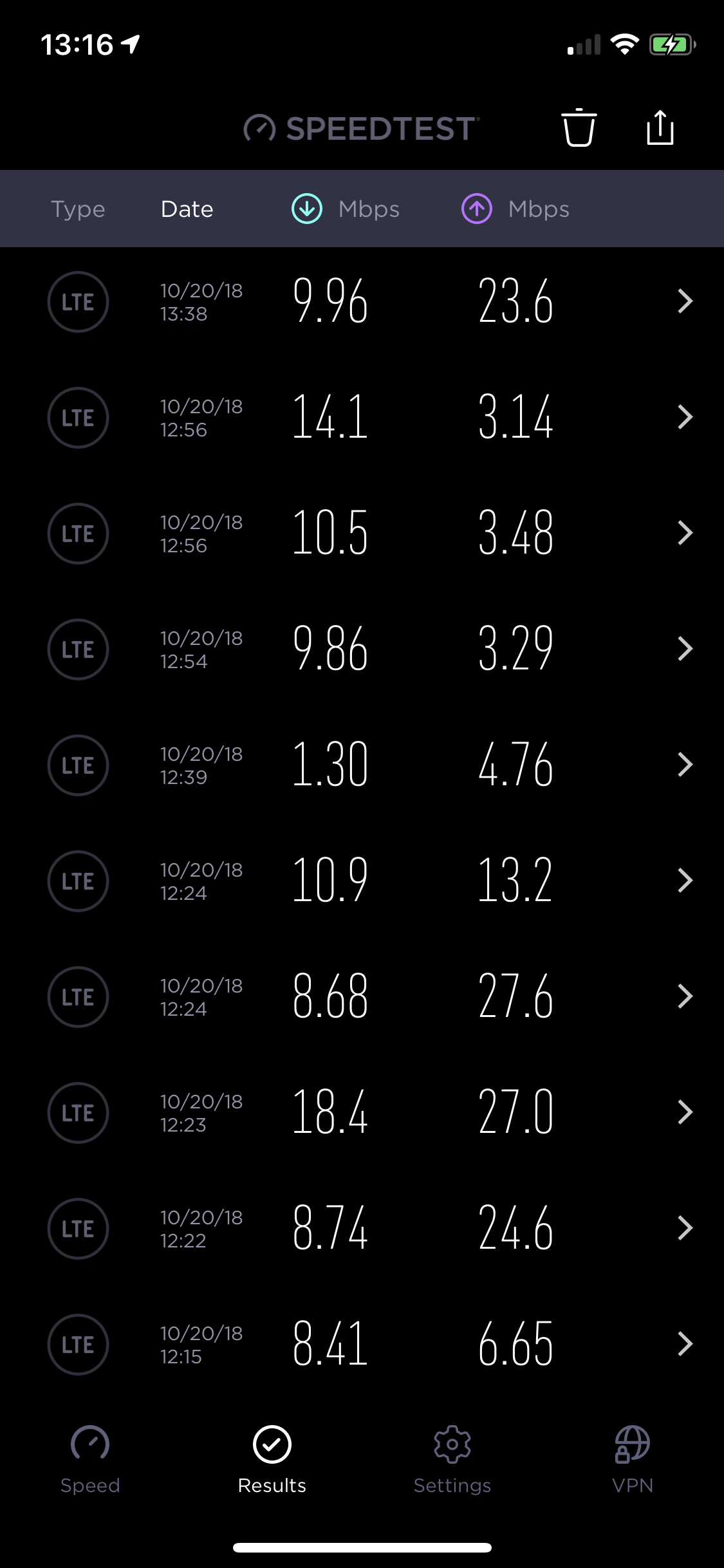Sort results by Date column
The width and height of the screenshot is (724, 1568).
[x=187, y=209]
